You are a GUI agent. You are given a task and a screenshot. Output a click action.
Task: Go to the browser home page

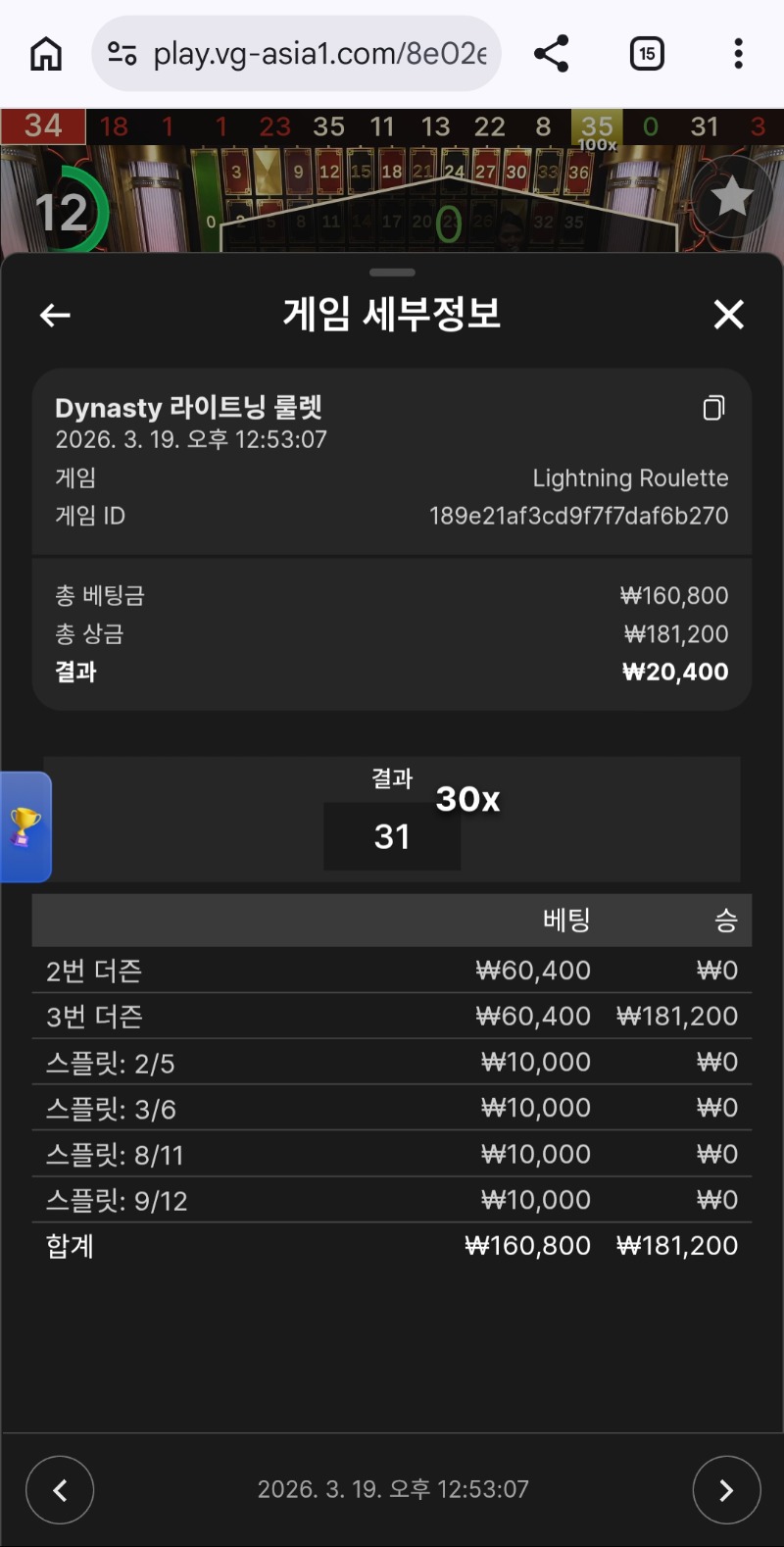[46, 54]
